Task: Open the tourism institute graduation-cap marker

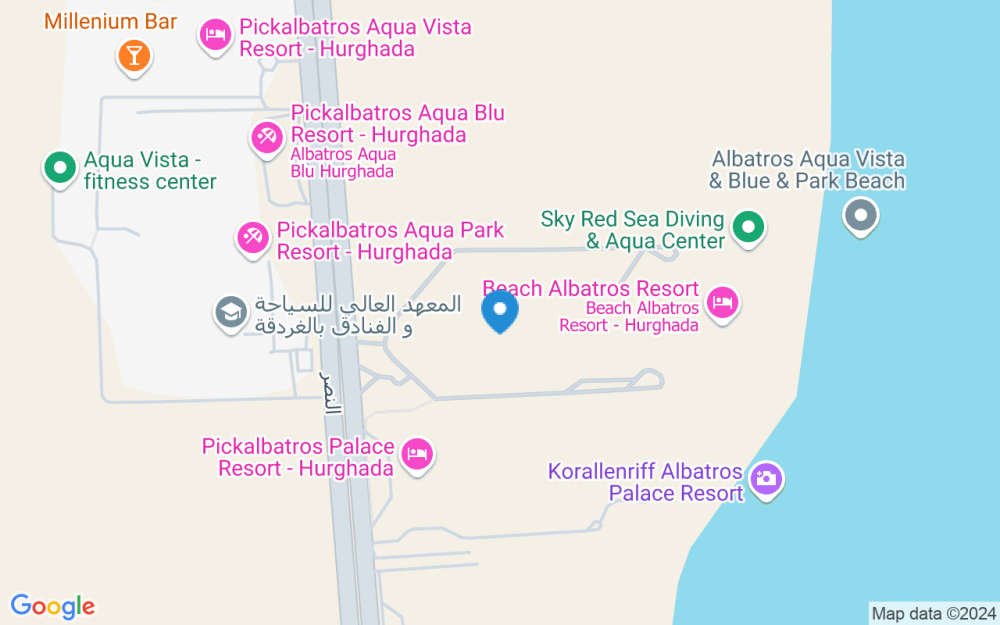Action: [x=231, y=312]
